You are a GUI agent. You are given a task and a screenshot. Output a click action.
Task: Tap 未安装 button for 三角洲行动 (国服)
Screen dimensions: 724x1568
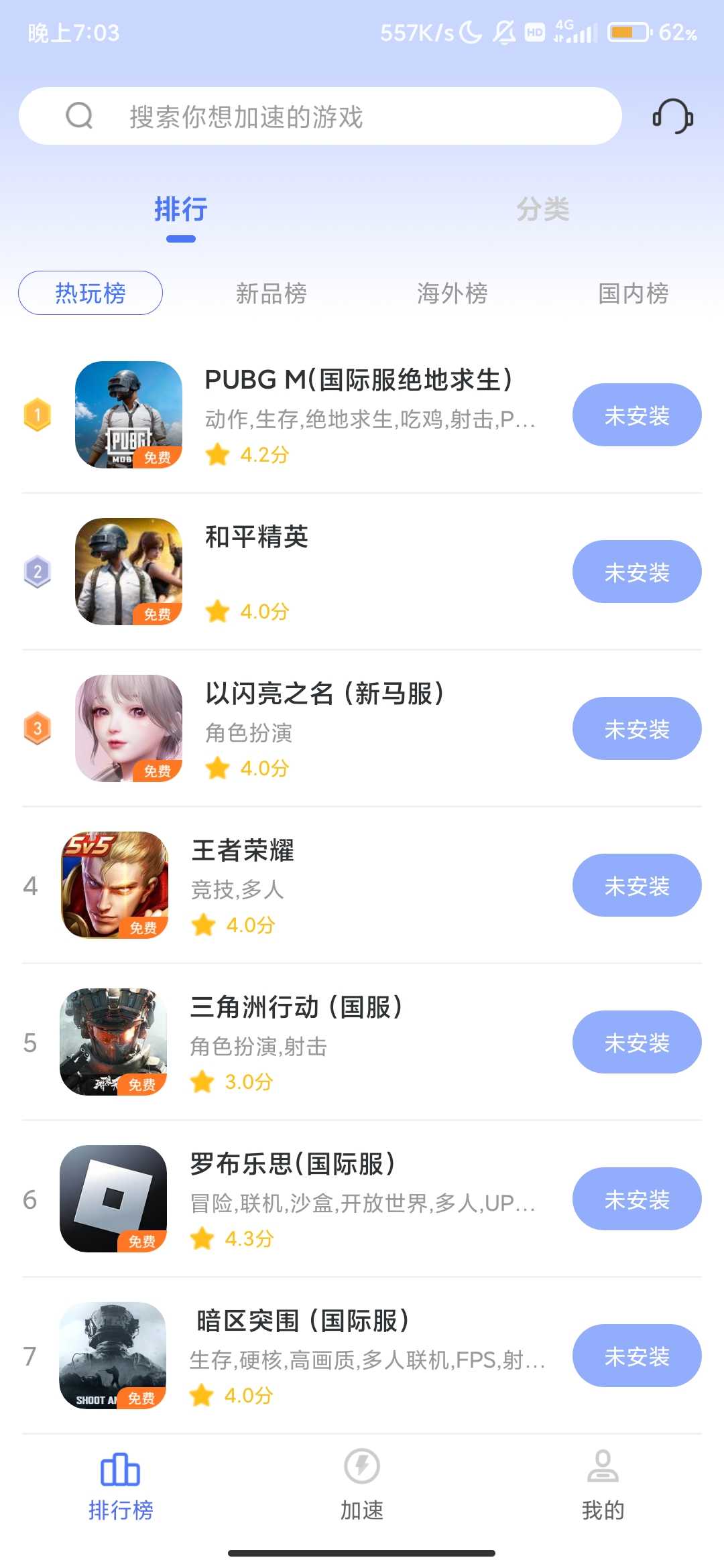pyautogui.click(x=636, y=1043)
